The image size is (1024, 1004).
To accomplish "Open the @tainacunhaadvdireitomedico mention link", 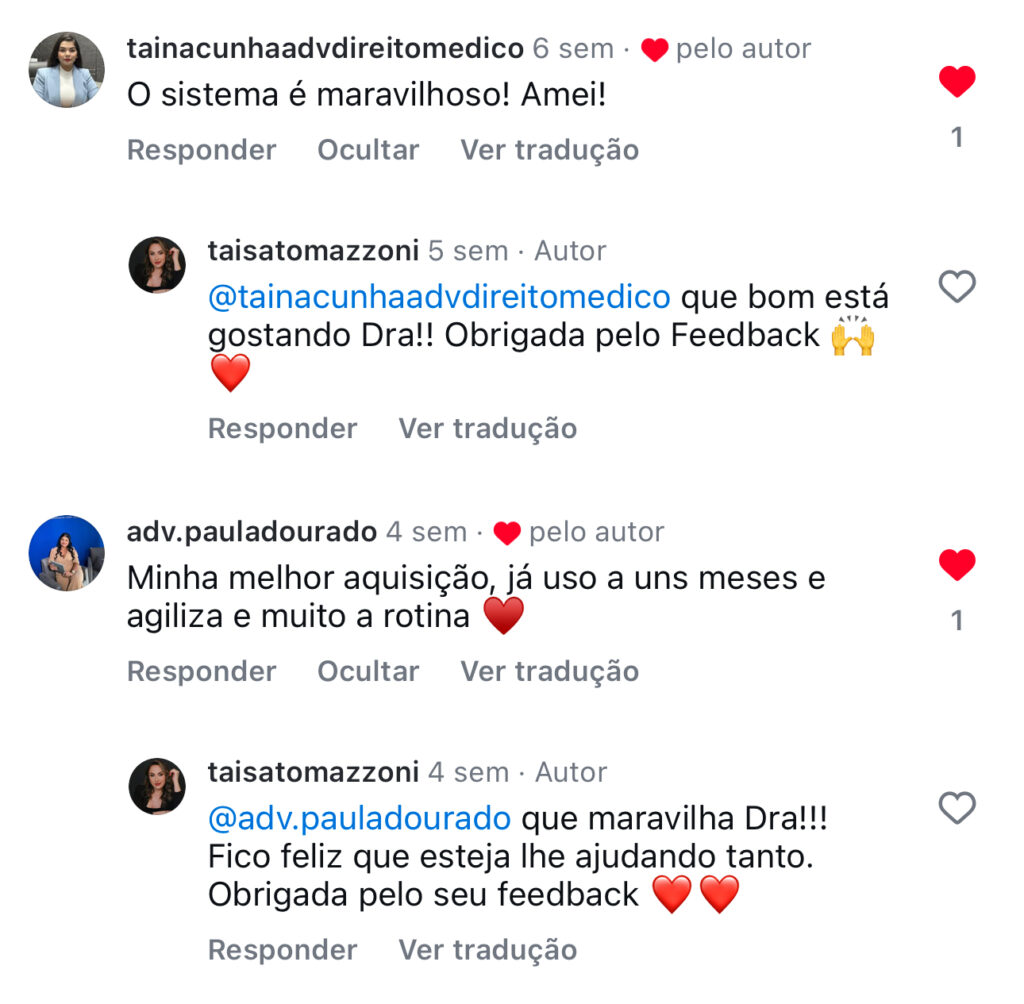I will 438,297.
